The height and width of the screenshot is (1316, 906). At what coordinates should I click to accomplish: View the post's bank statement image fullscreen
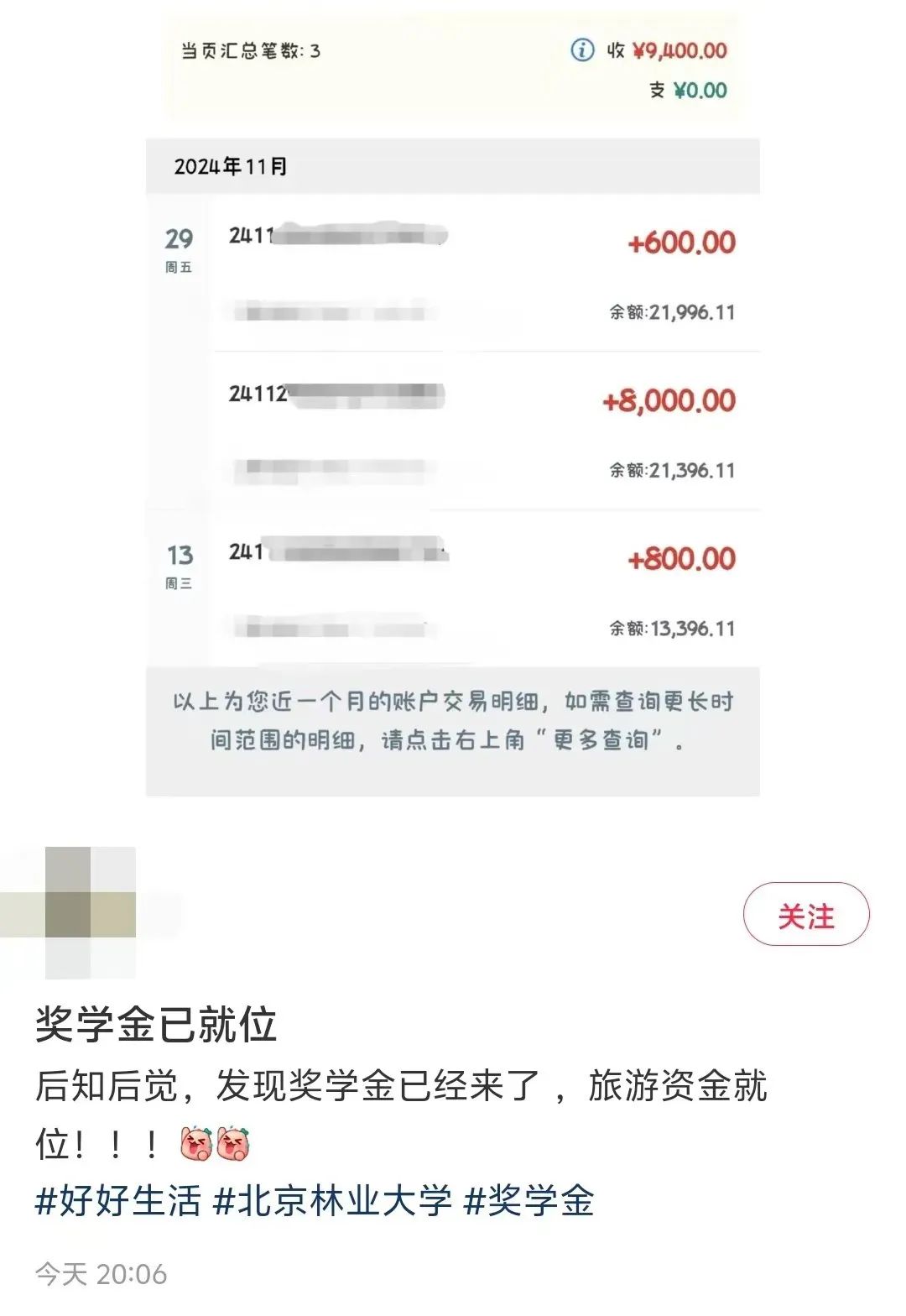tap(453, 403)
